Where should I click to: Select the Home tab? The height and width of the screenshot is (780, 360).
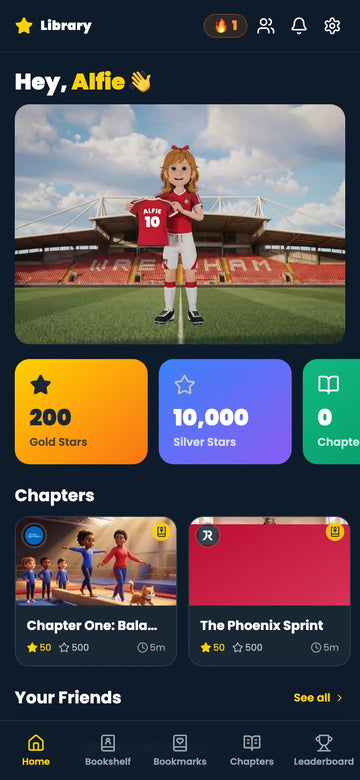click(36, 750)
